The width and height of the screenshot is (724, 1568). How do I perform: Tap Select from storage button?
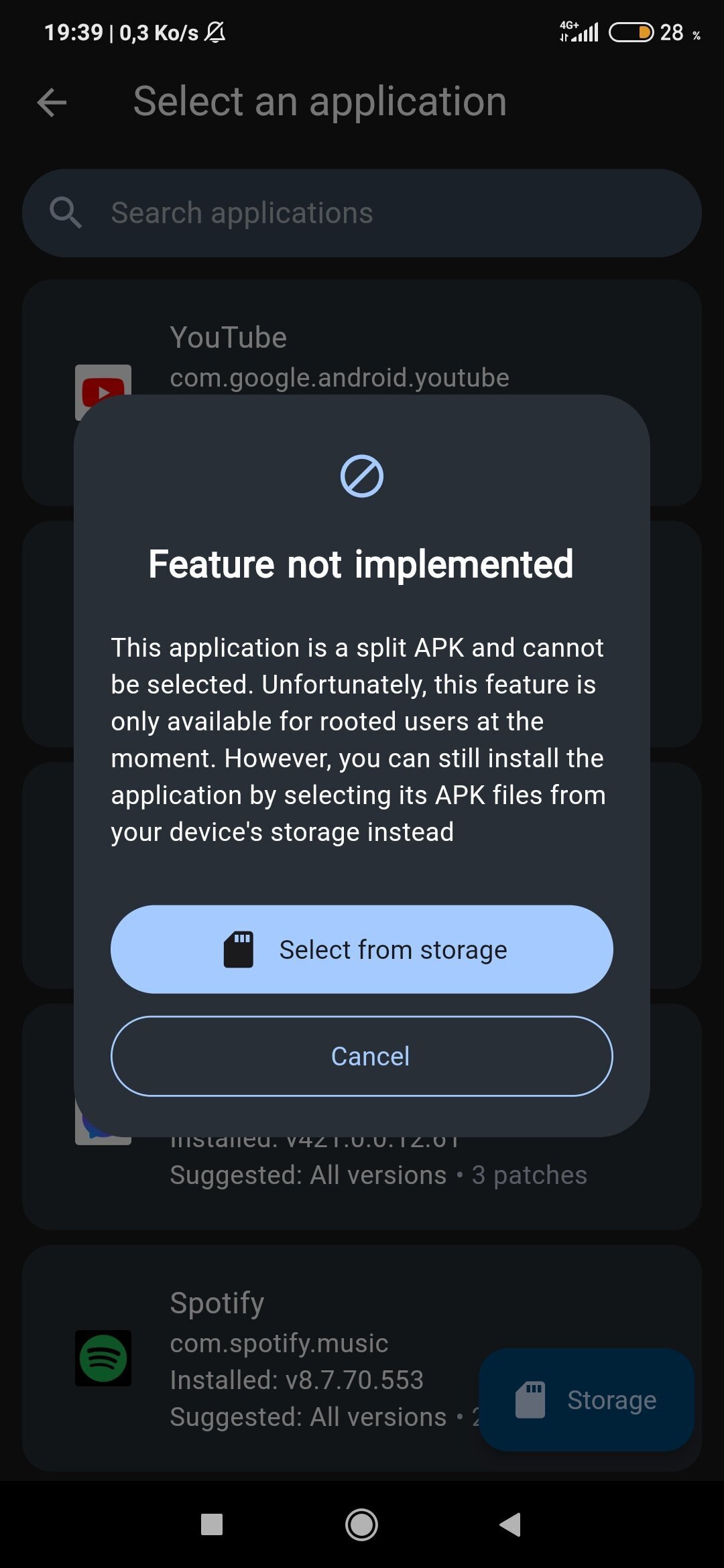click(361, 949)
